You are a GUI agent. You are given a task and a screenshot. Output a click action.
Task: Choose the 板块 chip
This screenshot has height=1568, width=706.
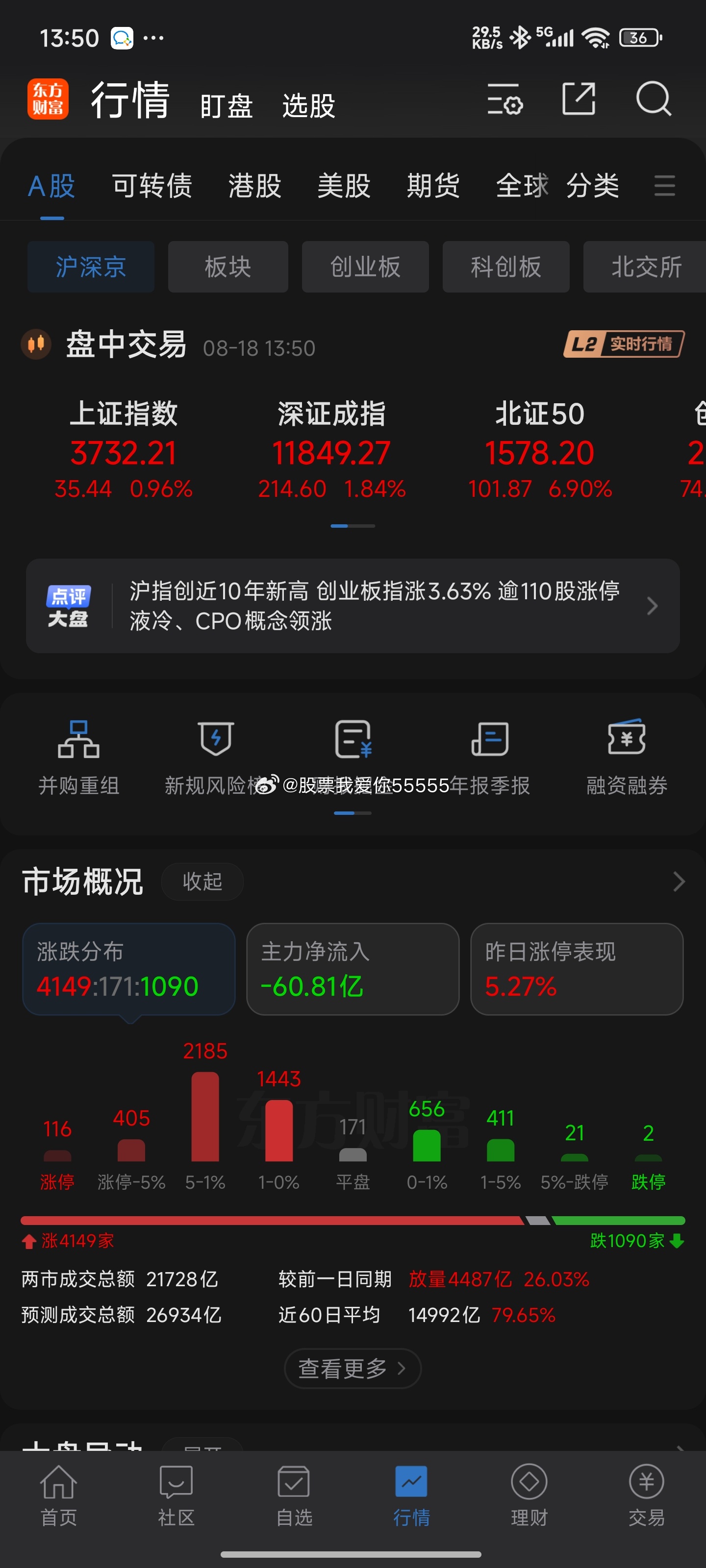tap(228, 267)
